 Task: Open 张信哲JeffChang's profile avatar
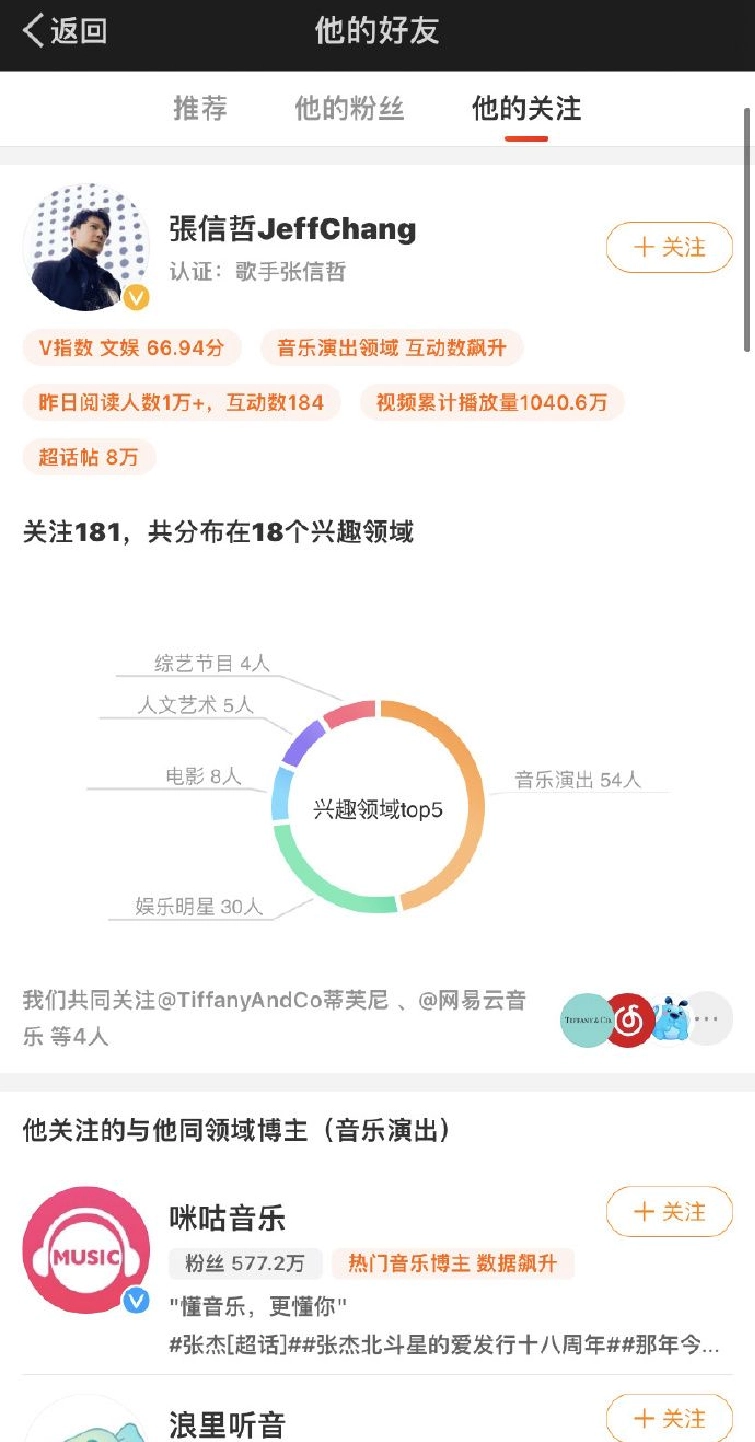(x=86, y=247)
